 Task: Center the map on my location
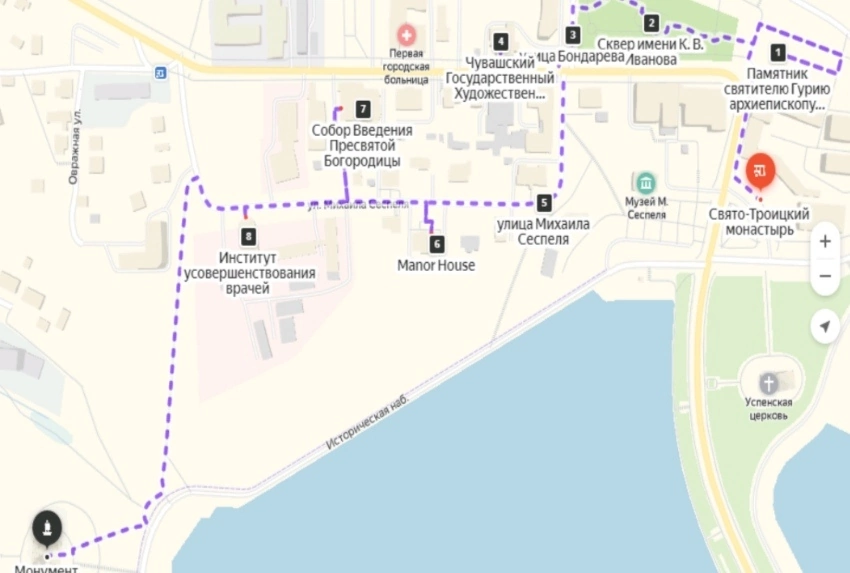(825, 326)
